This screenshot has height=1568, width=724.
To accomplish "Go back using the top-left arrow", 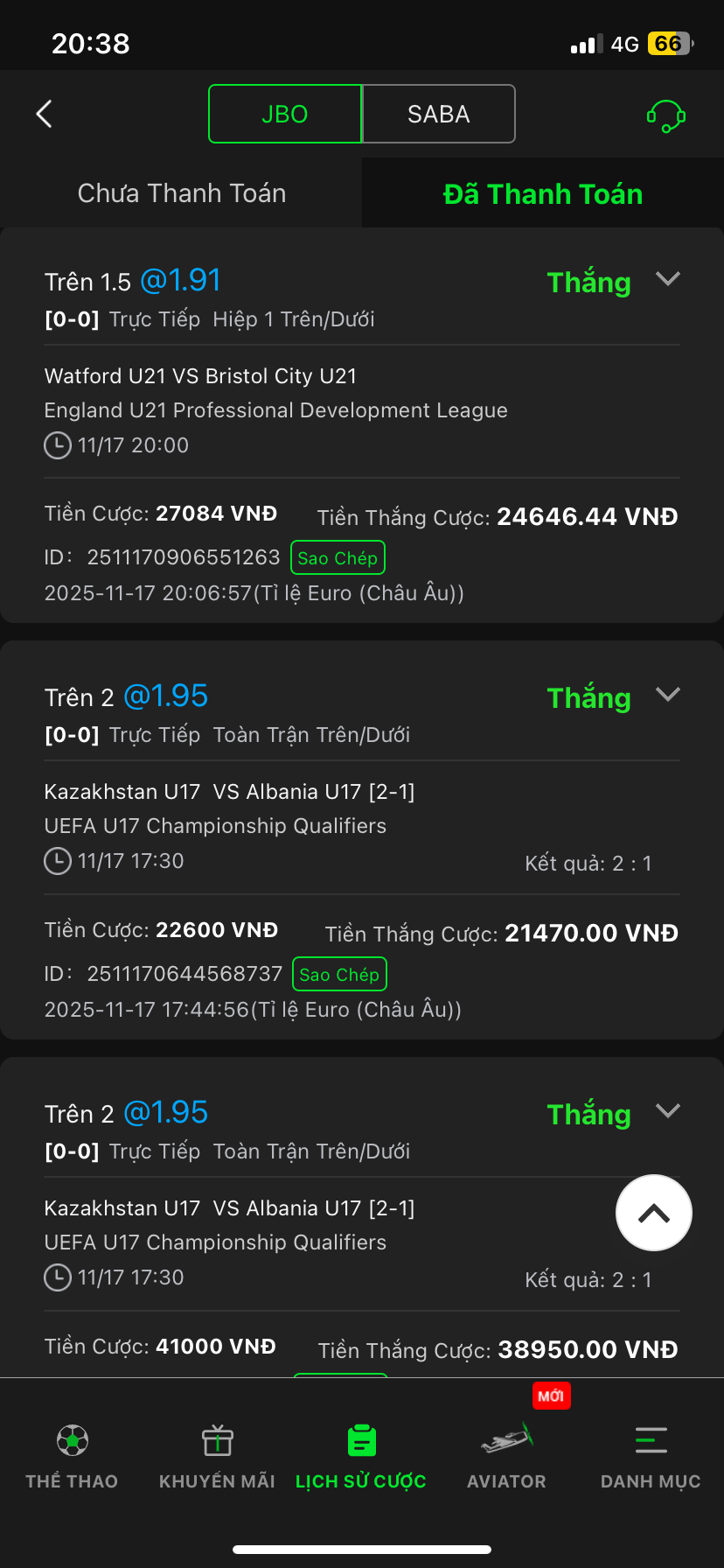I will 45,114.
